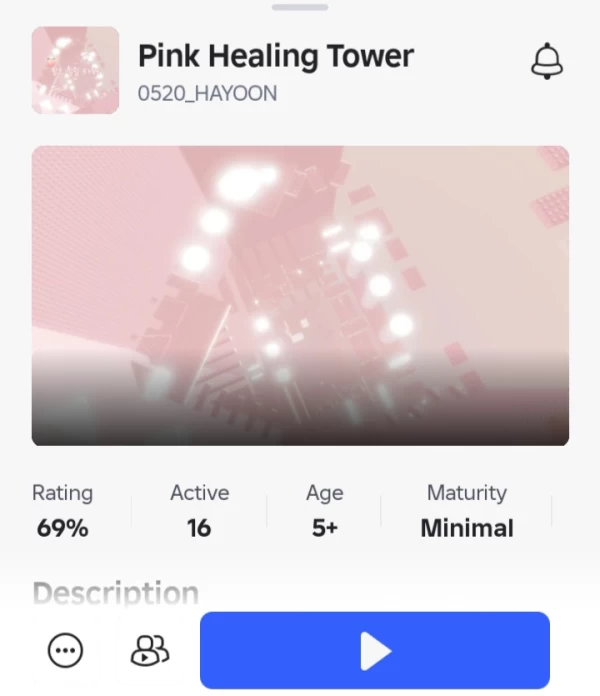This screenshot has height=696, width=600.
Task: Start playing Pink Healing Tower
Action: click(375, 651)
